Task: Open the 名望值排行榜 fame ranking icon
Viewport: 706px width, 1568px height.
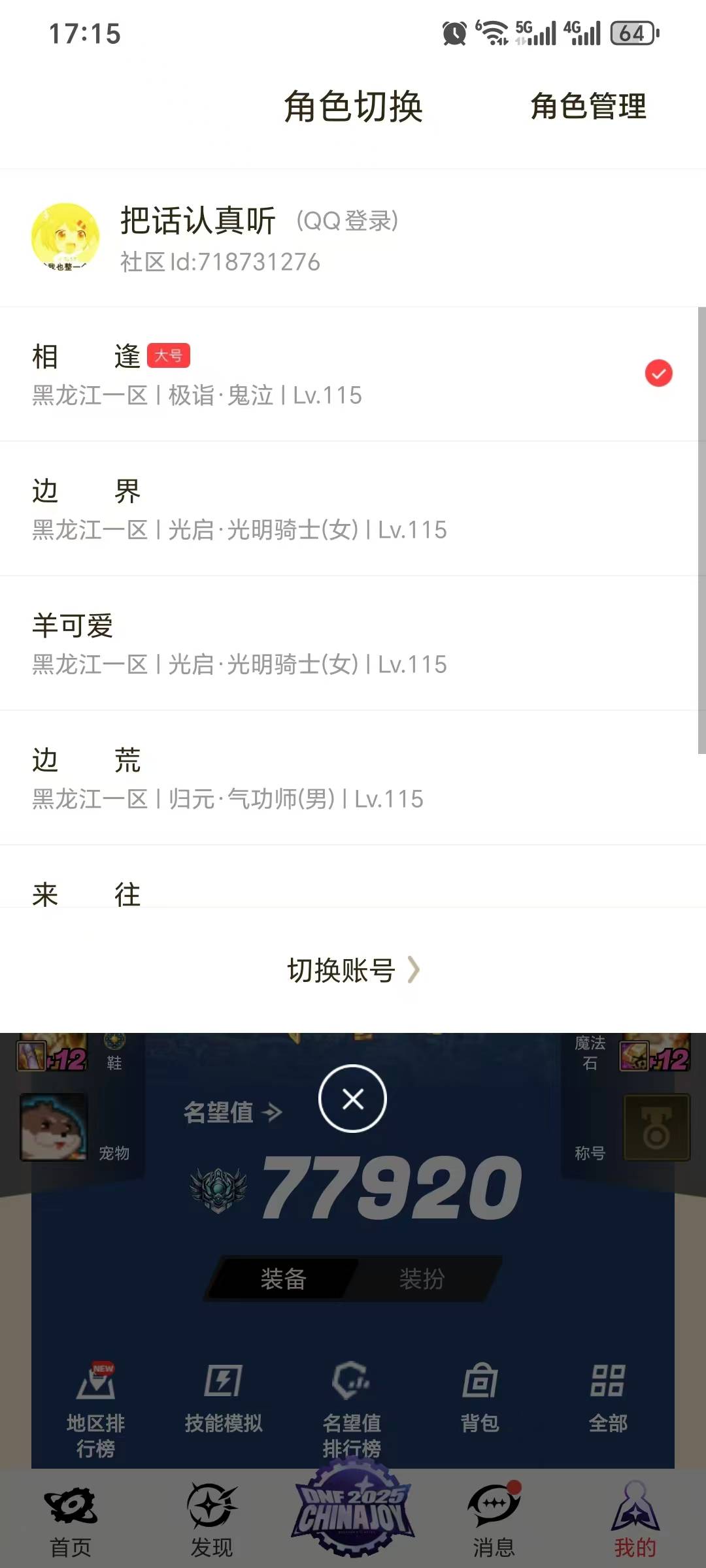Action: (352, 1411)
